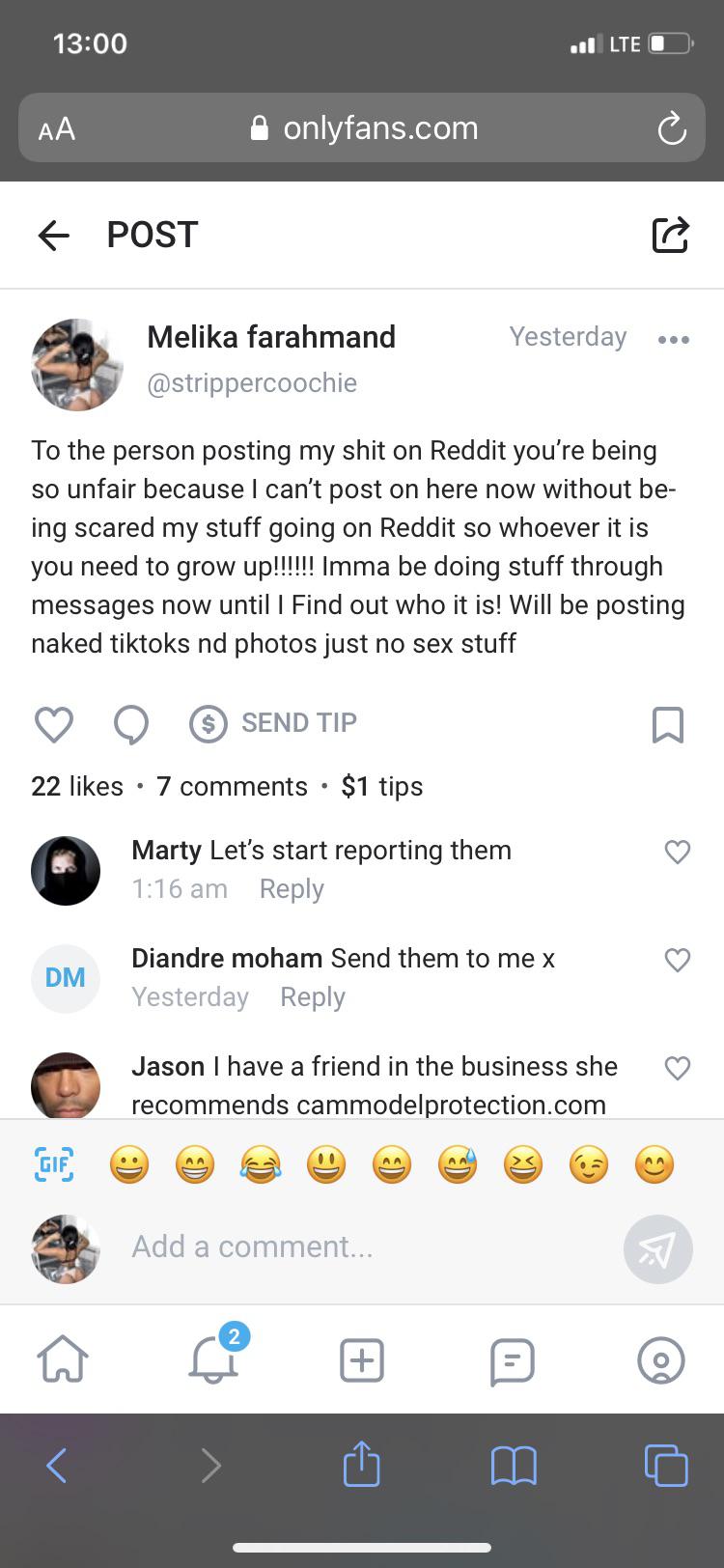The width and height of the screenshot is (724, 1568).
Task: Share this post via top-right icon
Action: pyautogui.click(x=670, y=235)
